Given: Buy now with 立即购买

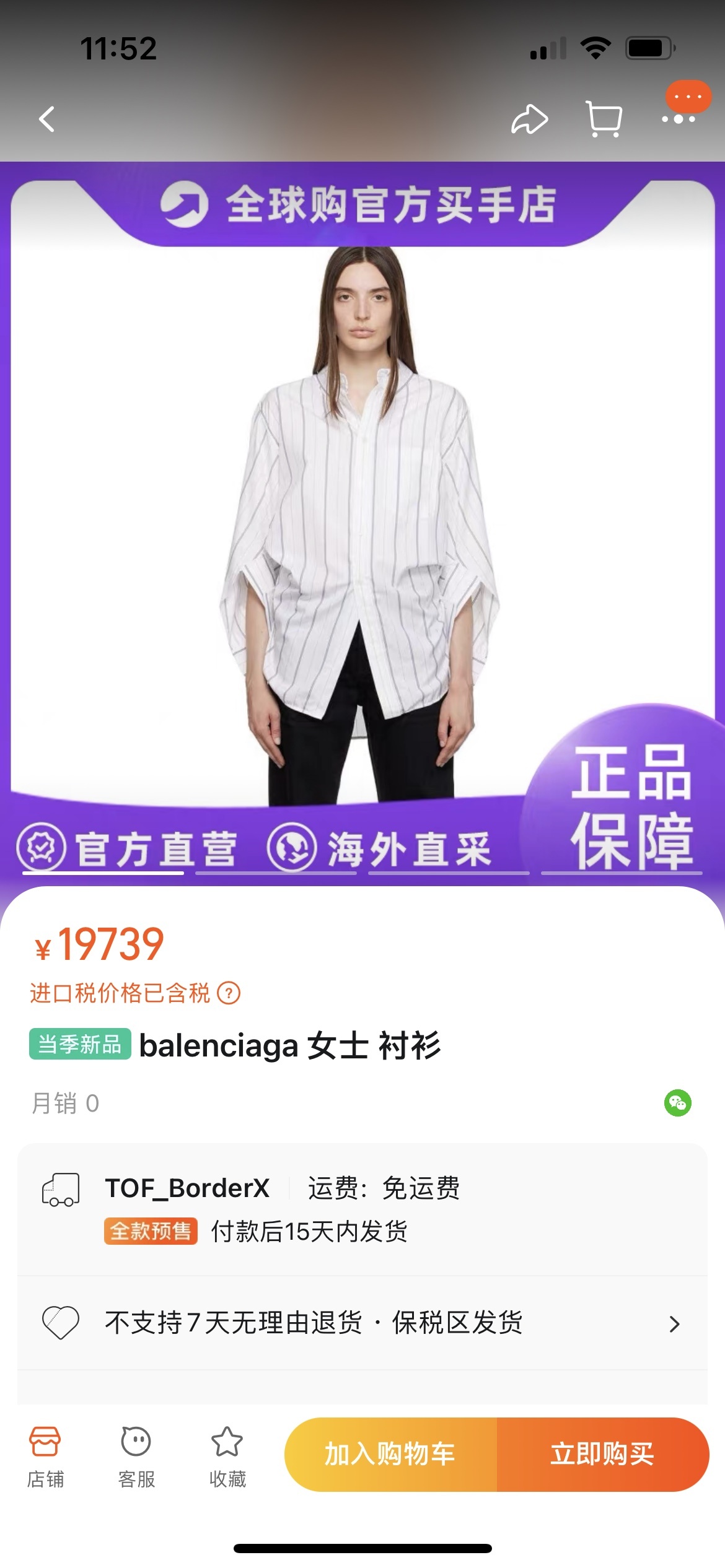Looking at the screenshot, I should point(602,1454).
